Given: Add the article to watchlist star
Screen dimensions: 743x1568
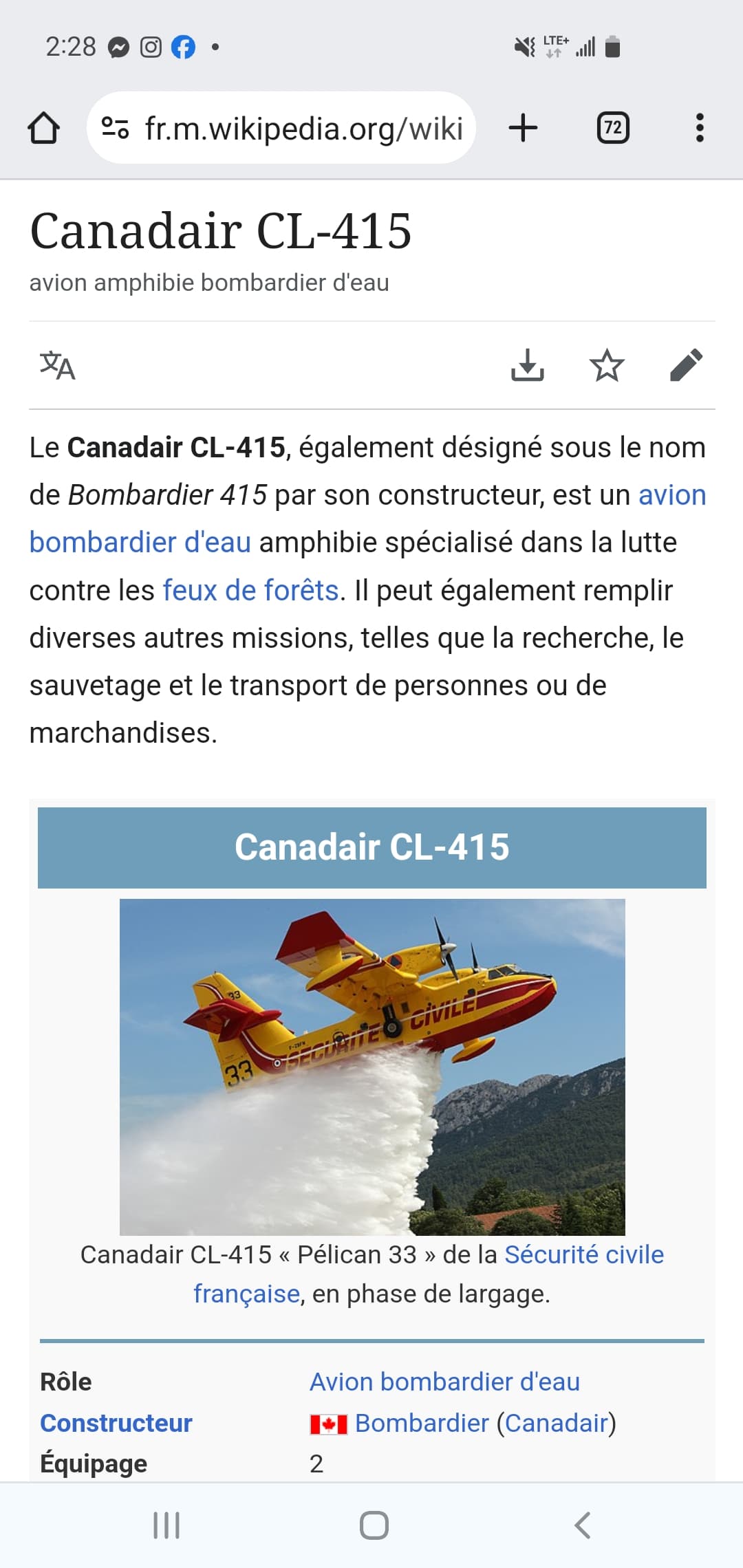Looking at the screenshot, I should point(607,365).
